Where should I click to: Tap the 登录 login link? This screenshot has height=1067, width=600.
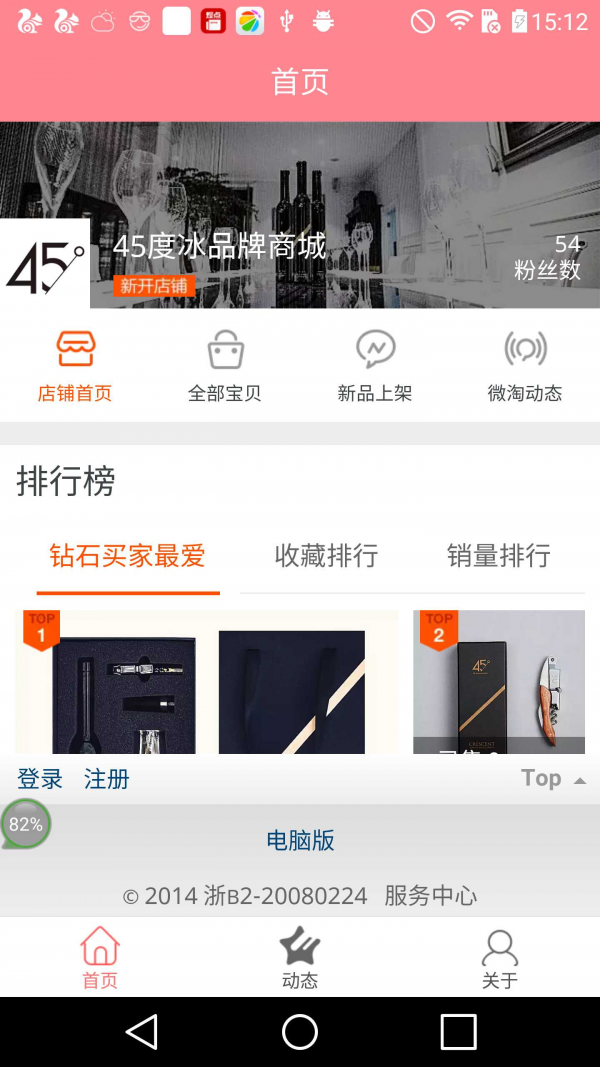[40, 779]
